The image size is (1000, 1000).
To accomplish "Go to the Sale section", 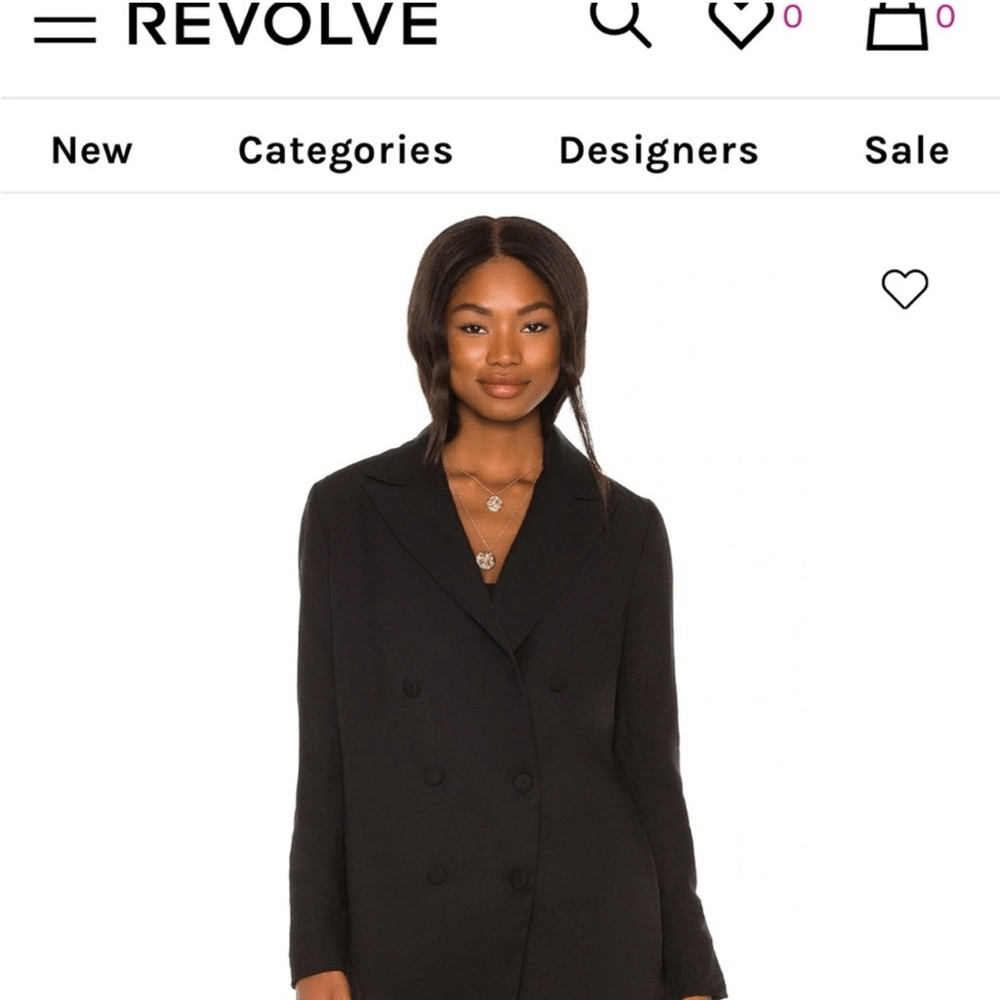I will coord(906,151).
